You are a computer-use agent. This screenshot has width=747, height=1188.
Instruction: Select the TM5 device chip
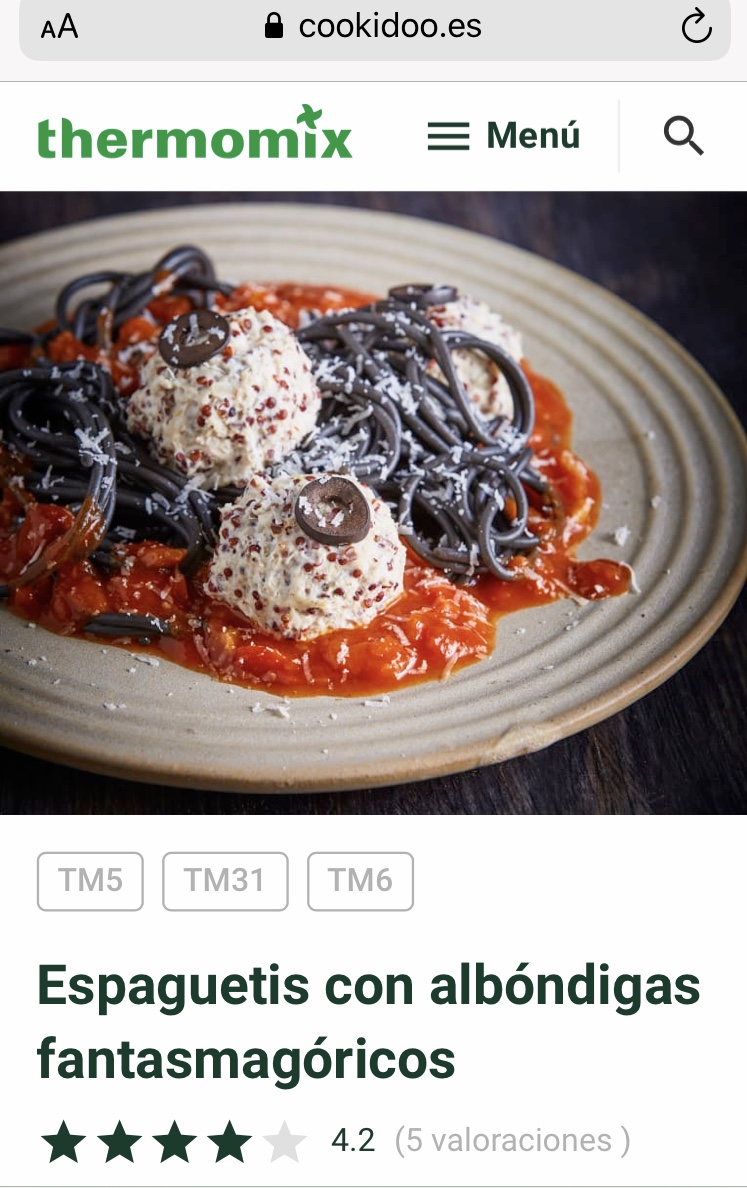[x=90, y=881]
